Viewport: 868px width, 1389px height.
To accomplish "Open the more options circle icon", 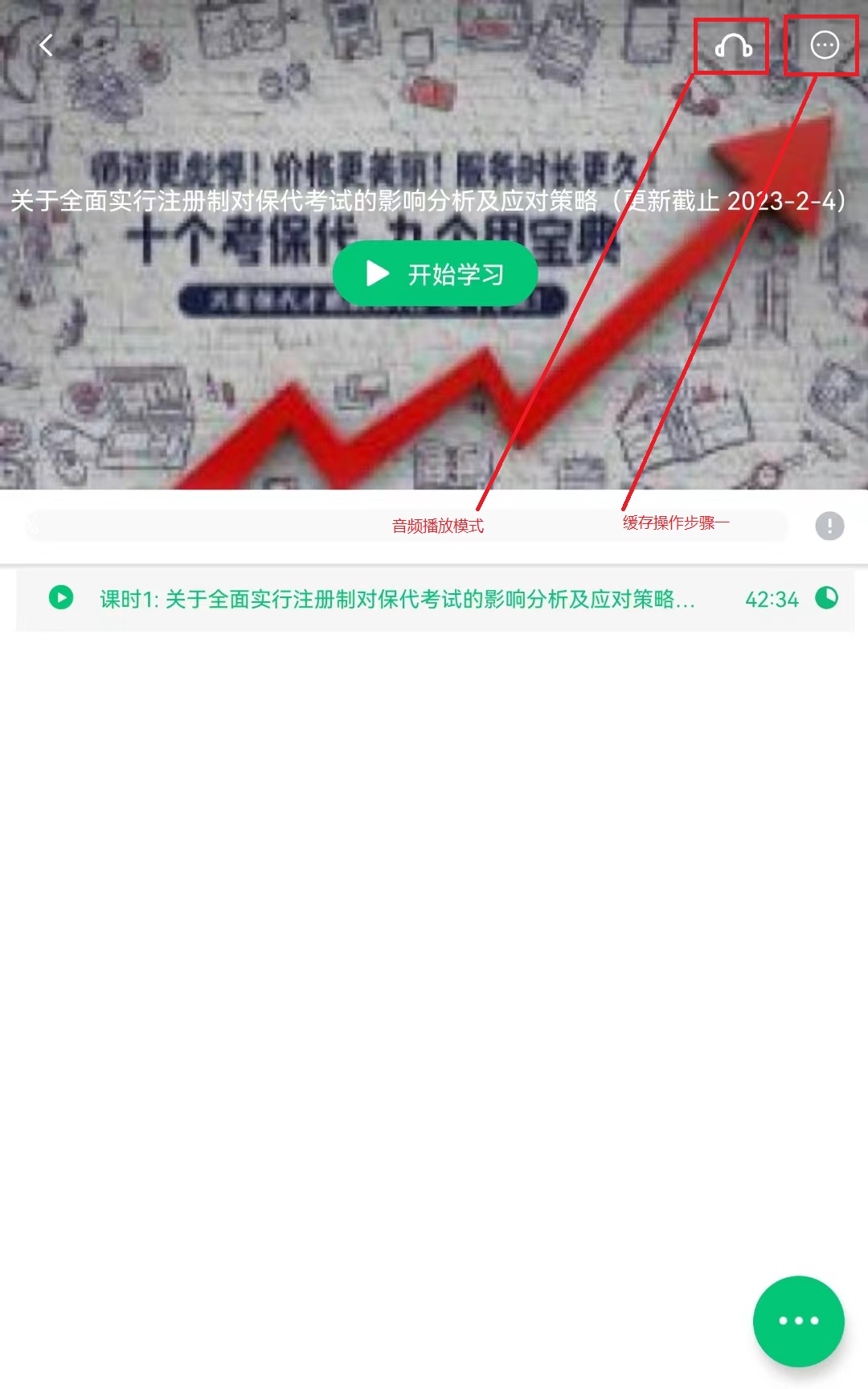I will coord(824,46).
